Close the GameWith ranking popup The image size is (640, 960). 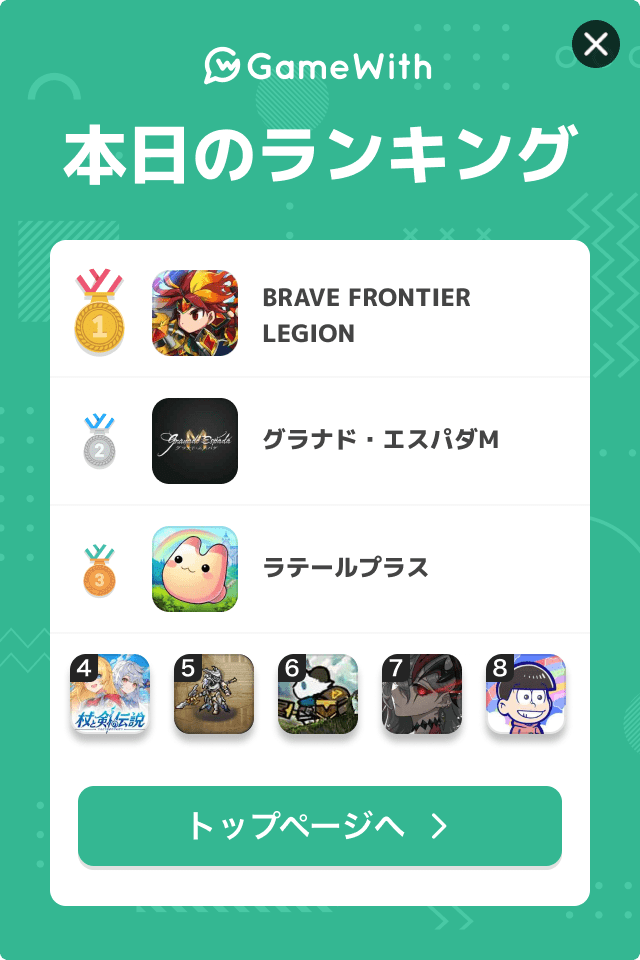click(595, 44)
